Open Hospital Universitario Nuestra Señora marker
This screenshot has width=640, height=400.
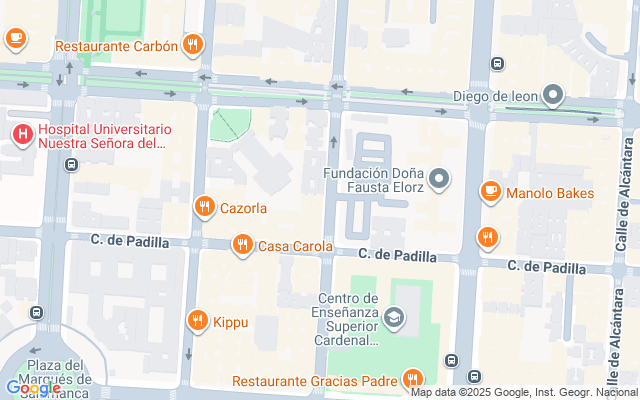[23, 134]
